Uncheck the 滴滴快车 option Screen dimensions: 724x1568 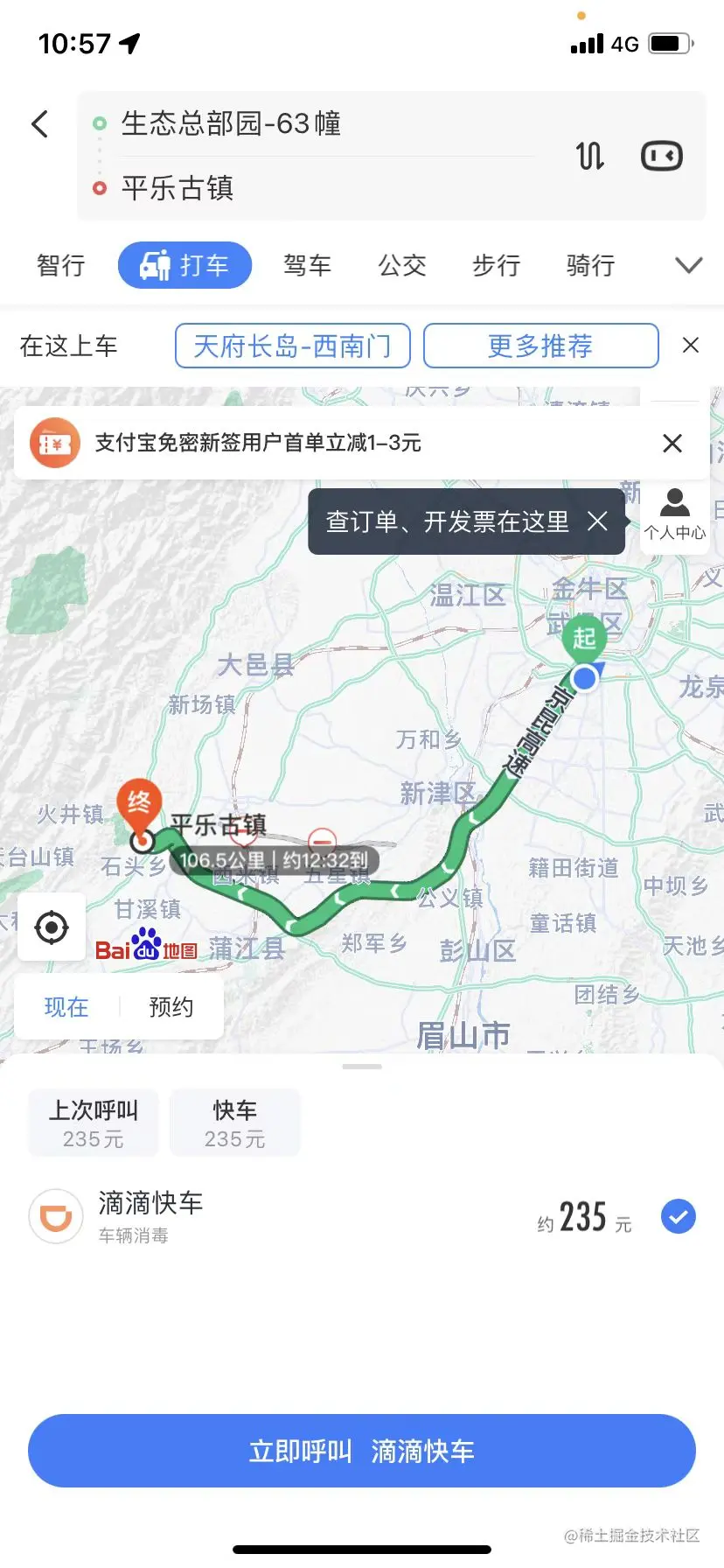[x=678, y=1216]
